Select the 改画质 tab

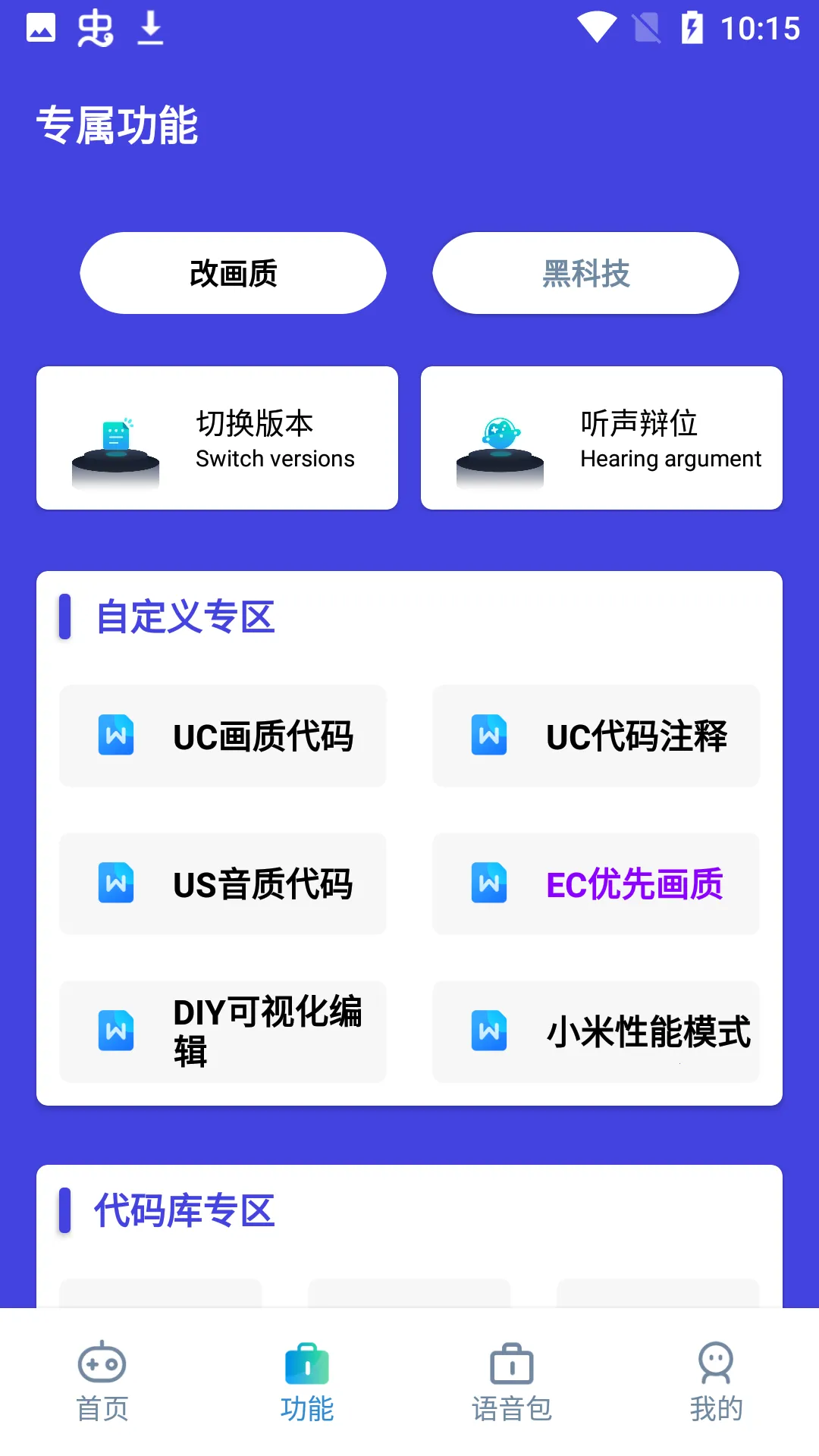(232, 273)
